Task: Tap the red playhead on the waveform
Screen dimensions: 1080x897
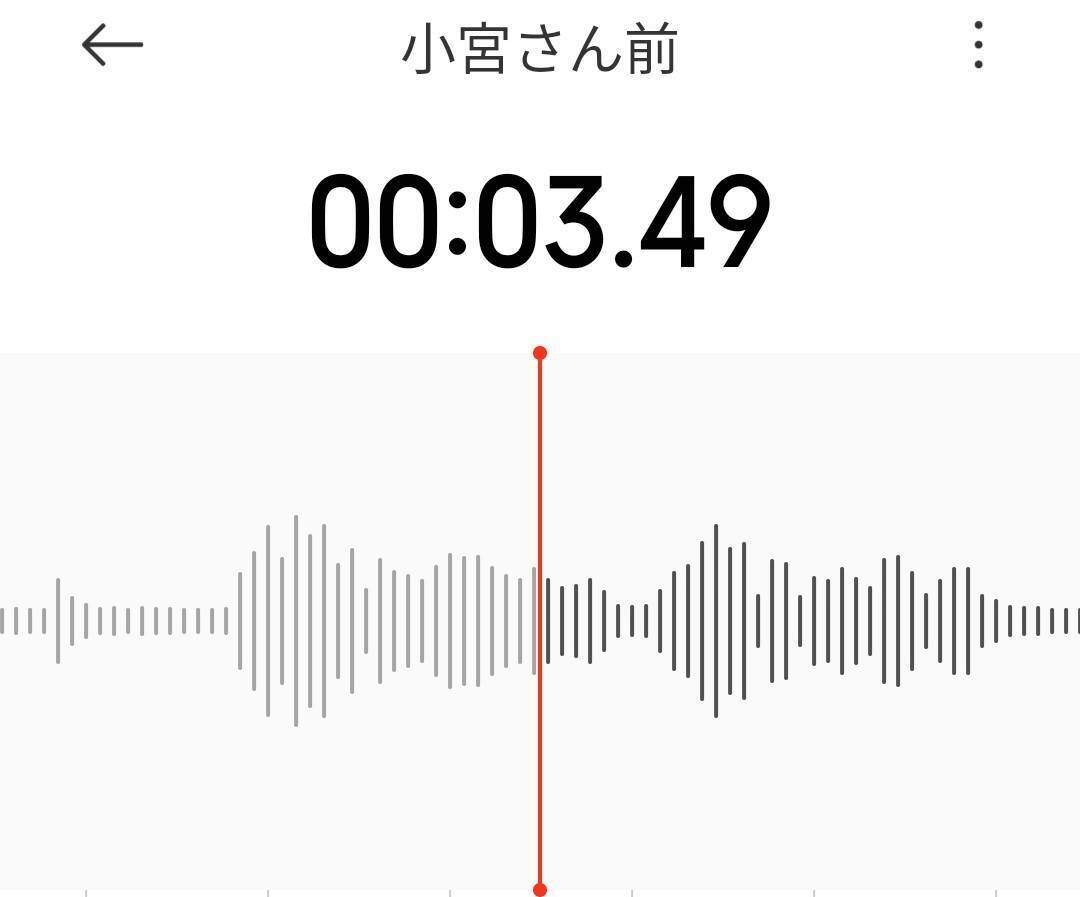Action: coord(540,621)
